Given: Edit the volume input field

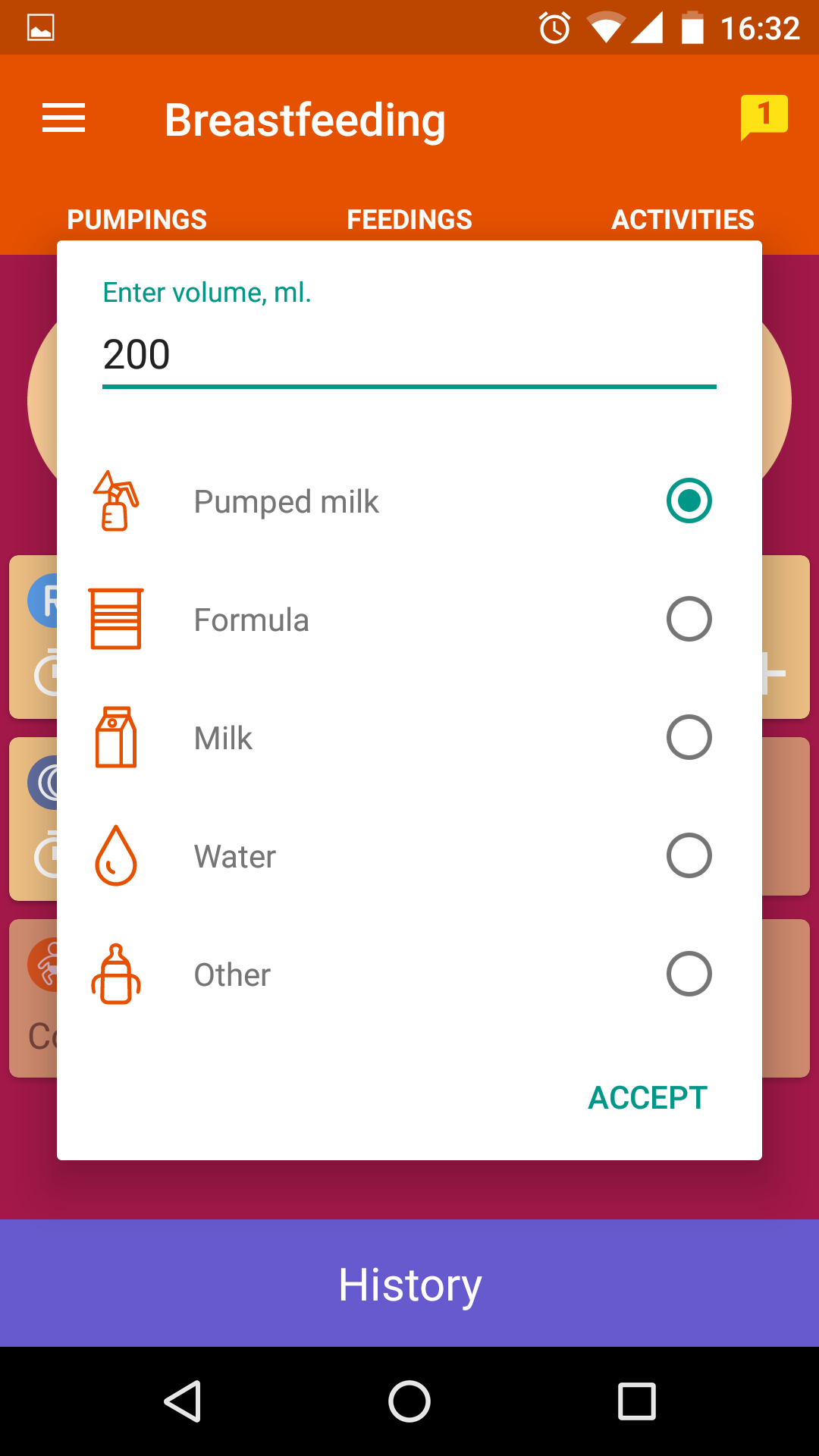Looking at the screenshot, I should point(409,355).
